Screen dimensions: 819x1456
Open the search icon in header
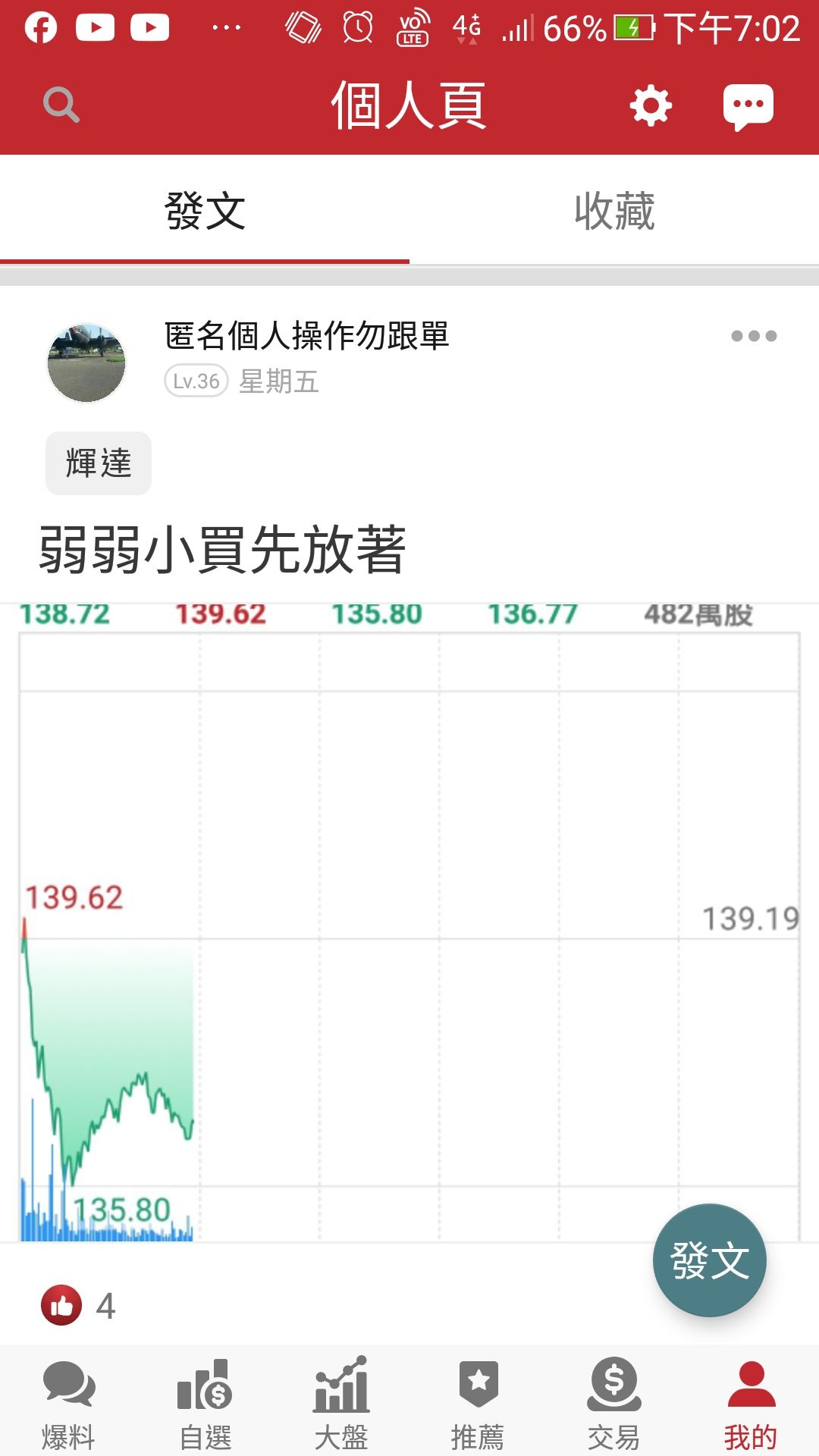[61, 105]
